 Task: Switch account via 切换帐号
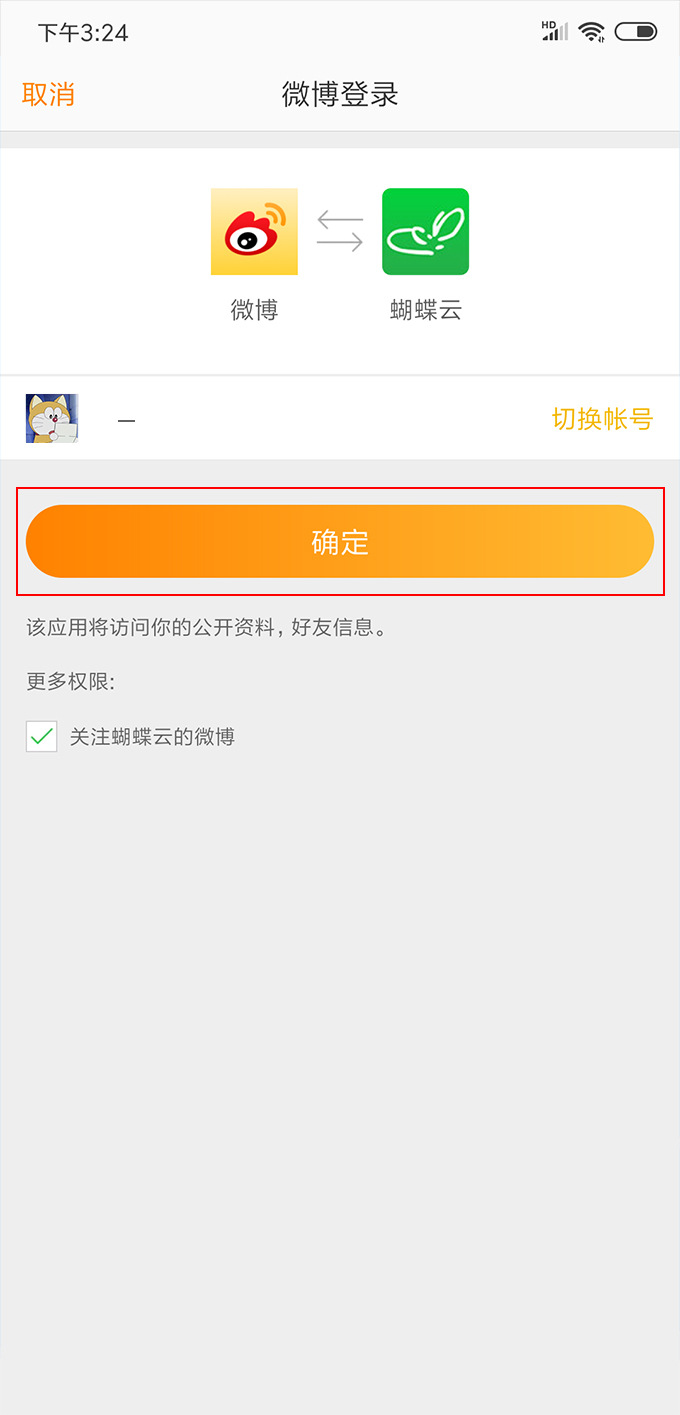[x=601, y=418]
